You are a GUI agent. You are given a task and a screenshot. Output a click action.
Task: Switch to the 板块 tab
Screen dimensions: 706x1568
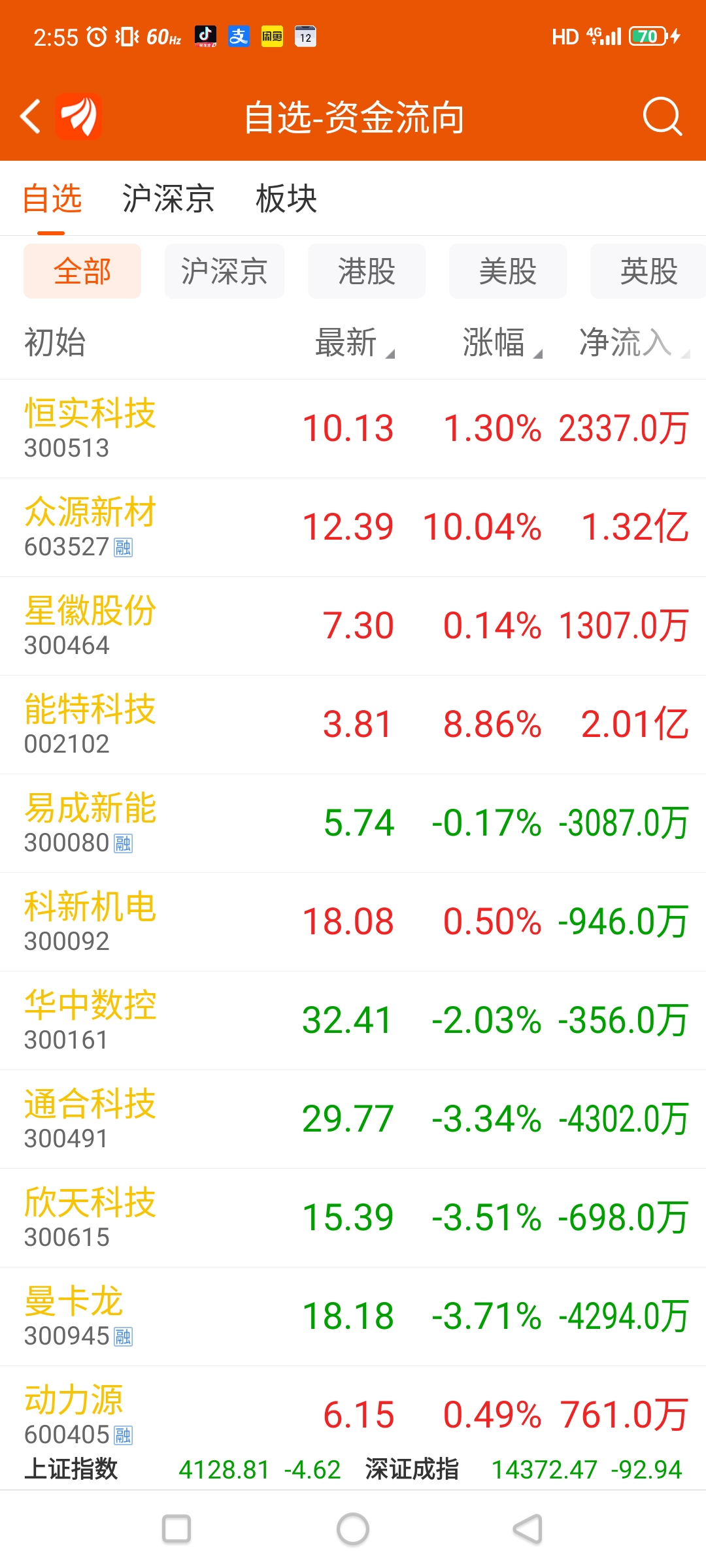point(286,199)
